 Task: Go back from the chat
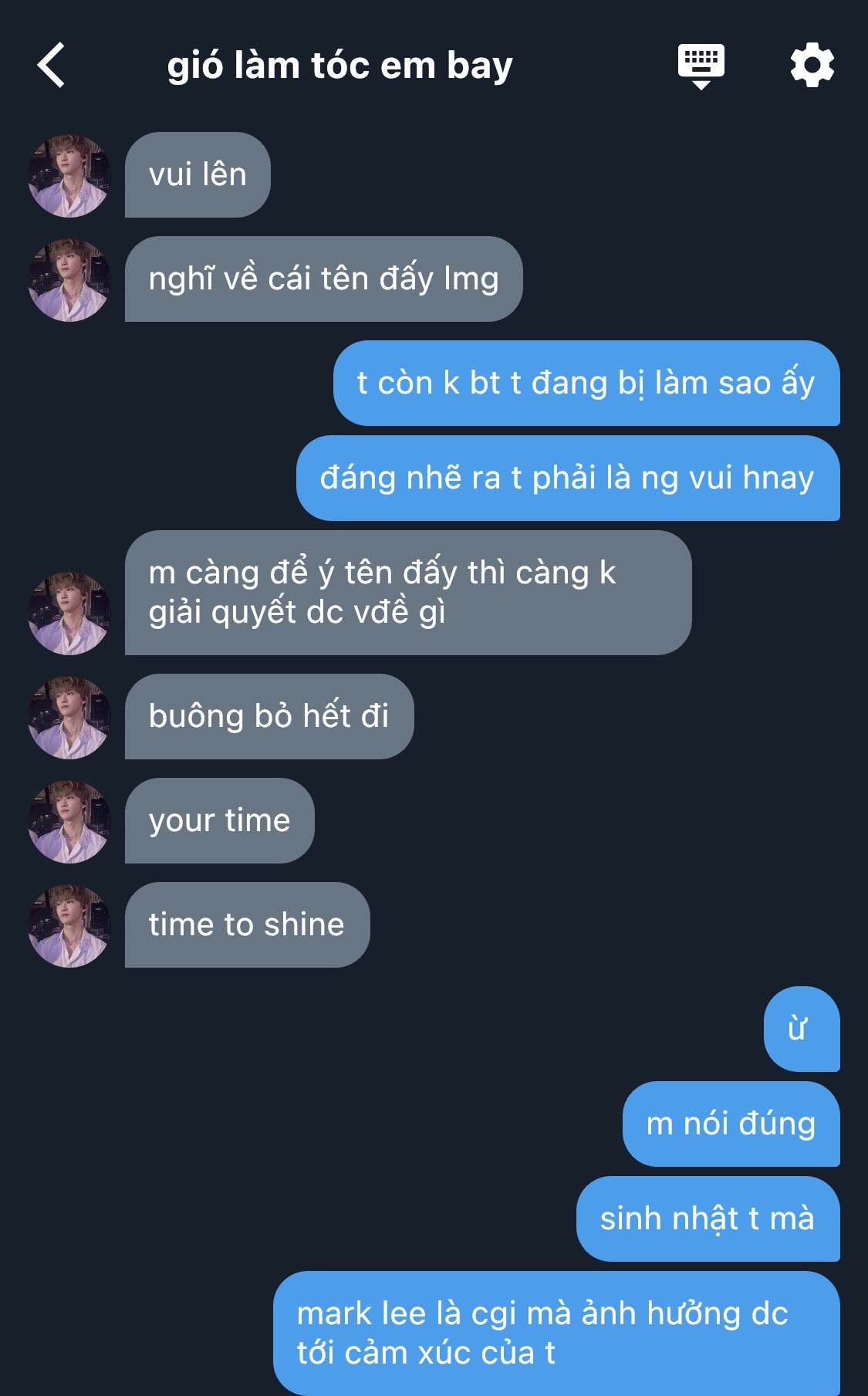pos(52,66)
